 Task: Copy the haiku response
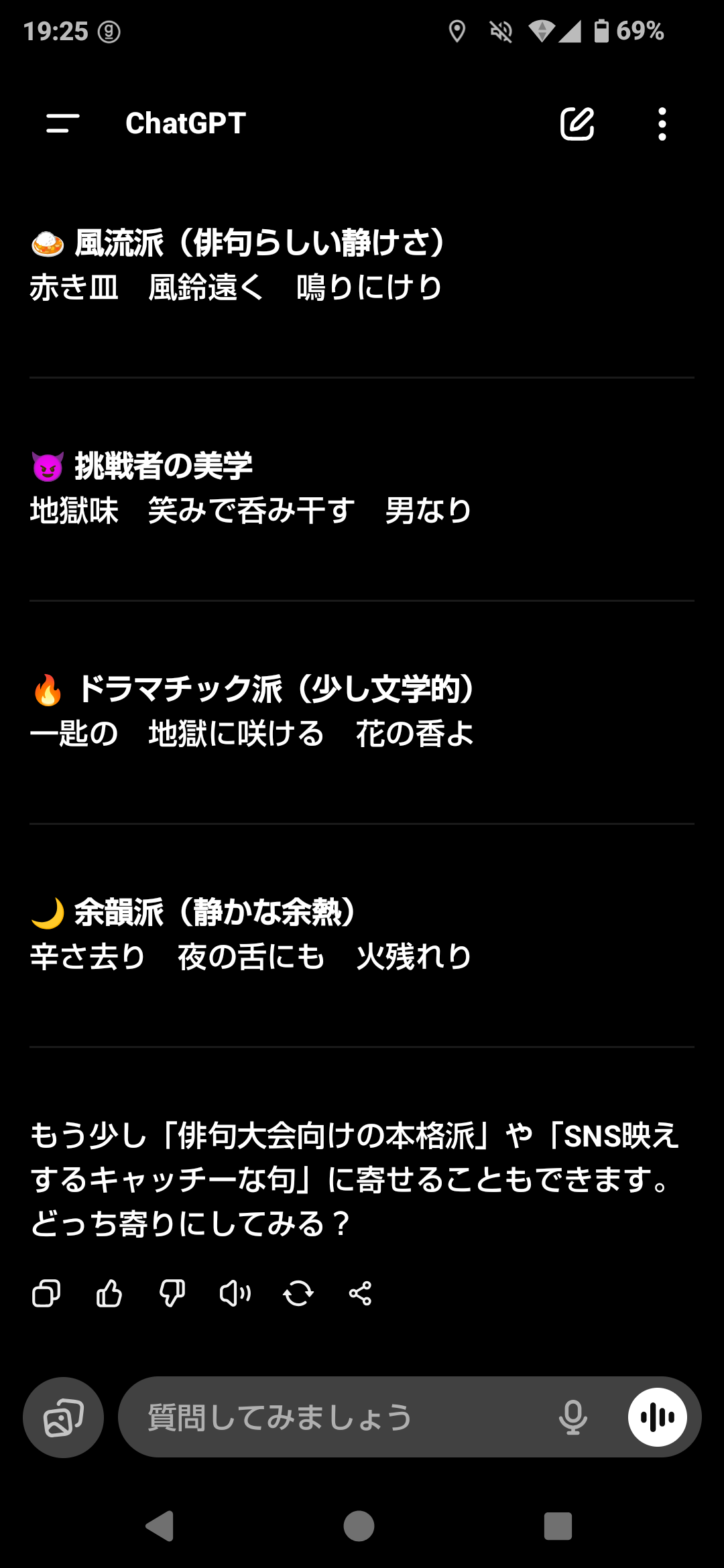[46, 1293]
